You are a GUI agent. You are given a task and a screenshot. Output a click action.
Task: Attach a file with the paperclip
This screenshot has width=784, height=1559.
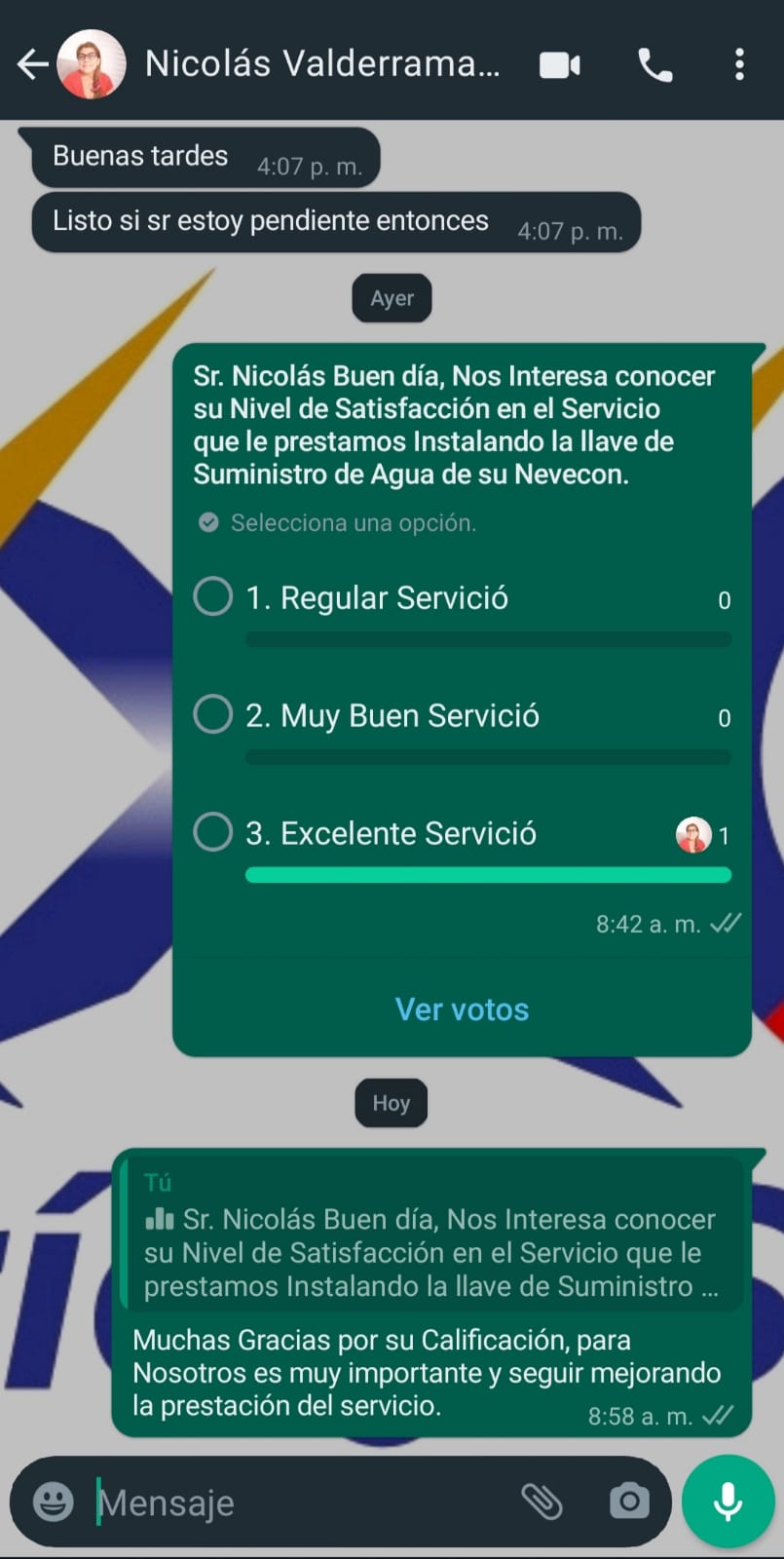(x=541, y=1502)
